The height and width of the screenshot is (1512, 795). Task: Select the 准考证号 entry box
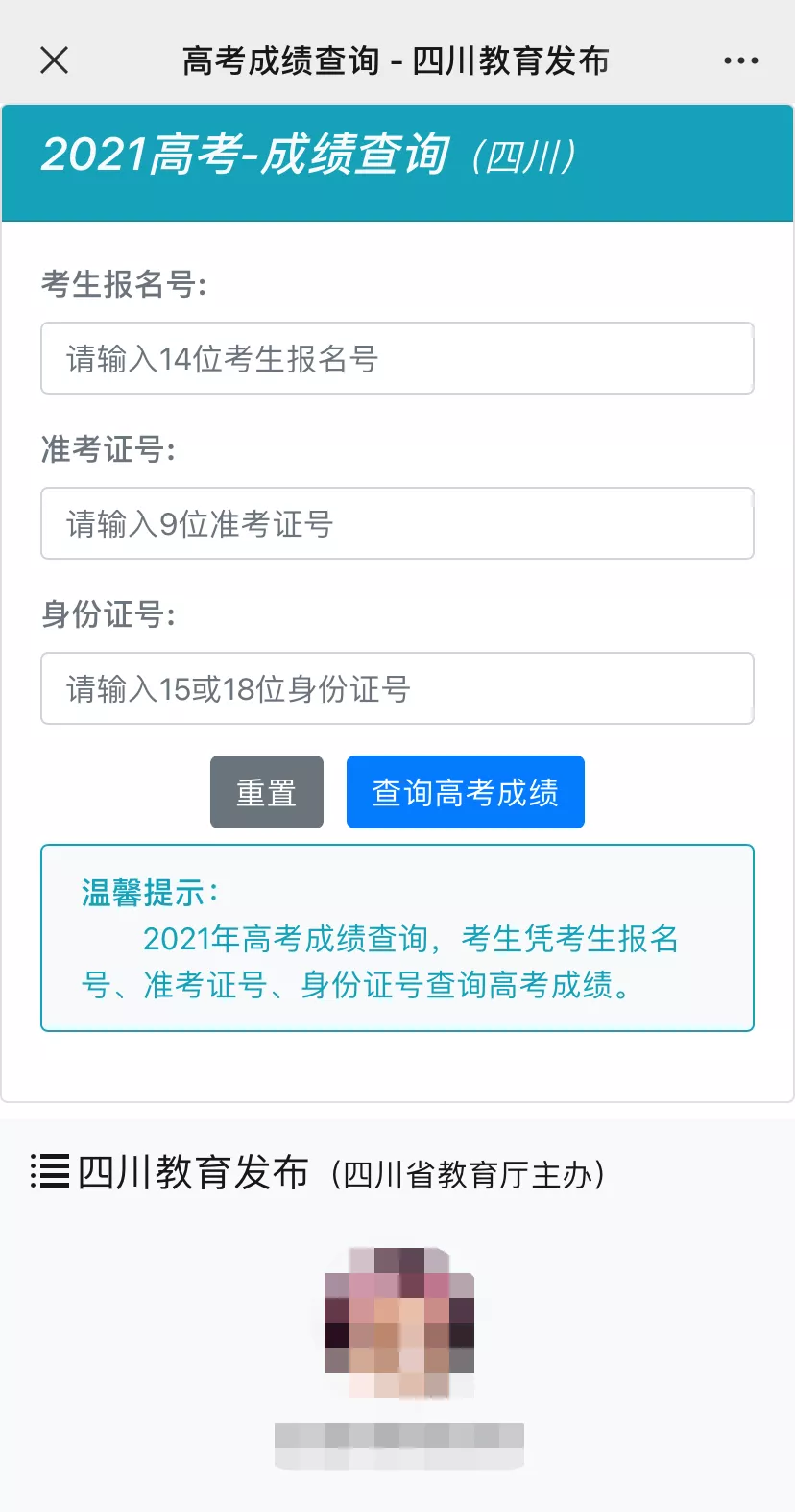397,523
